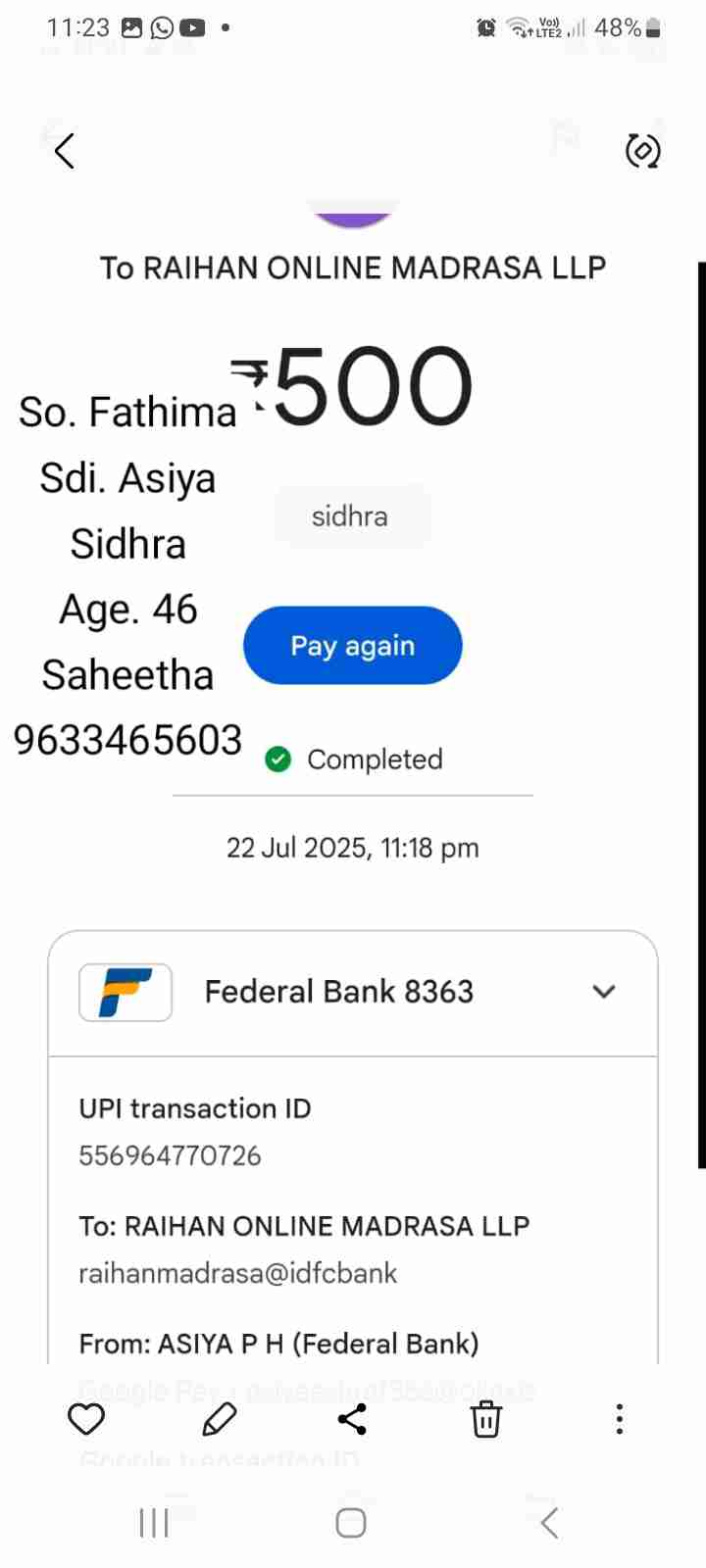Tap the rotate screen icon

tap(642, 151)
